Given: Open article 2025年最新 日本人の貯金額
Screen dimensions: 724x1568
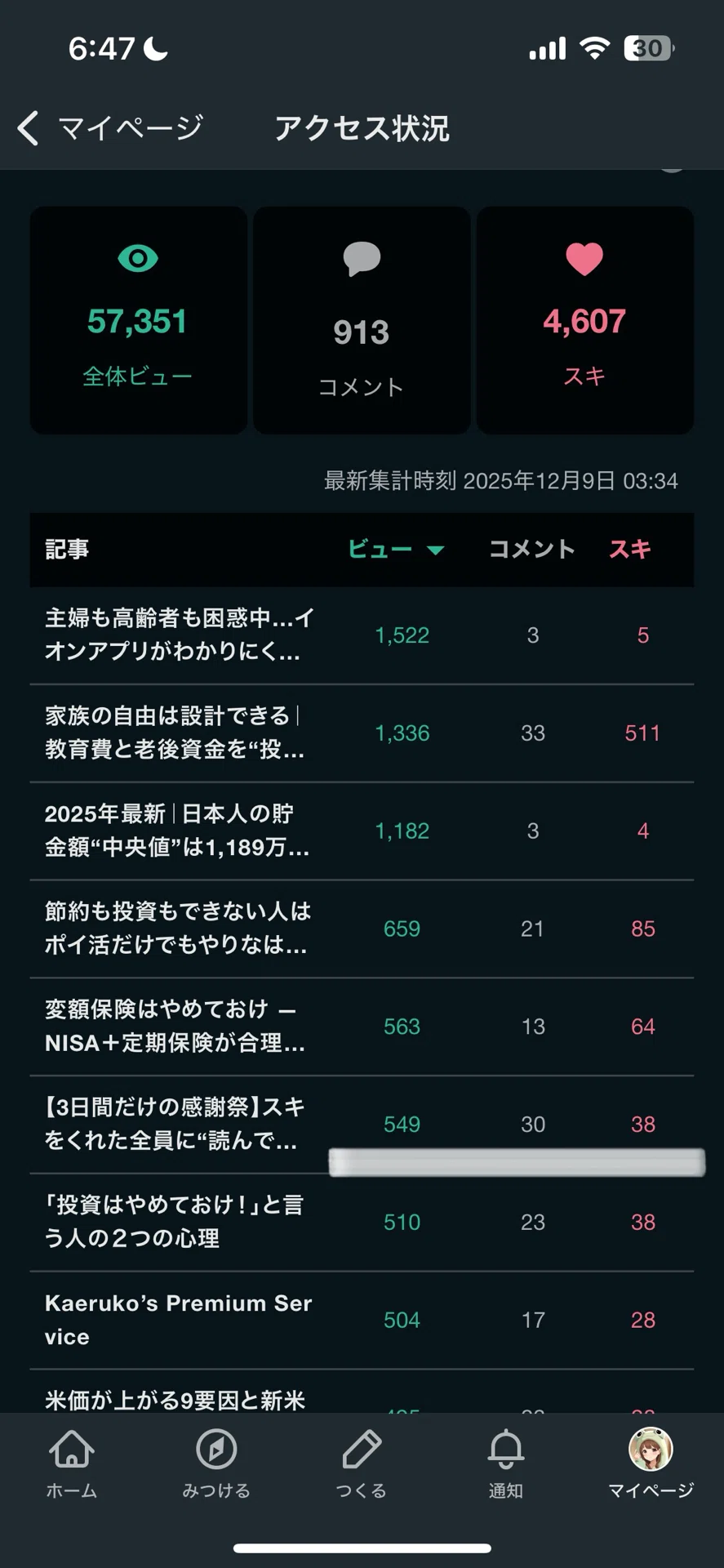Looking at the screenshot, I should [362, 831].
